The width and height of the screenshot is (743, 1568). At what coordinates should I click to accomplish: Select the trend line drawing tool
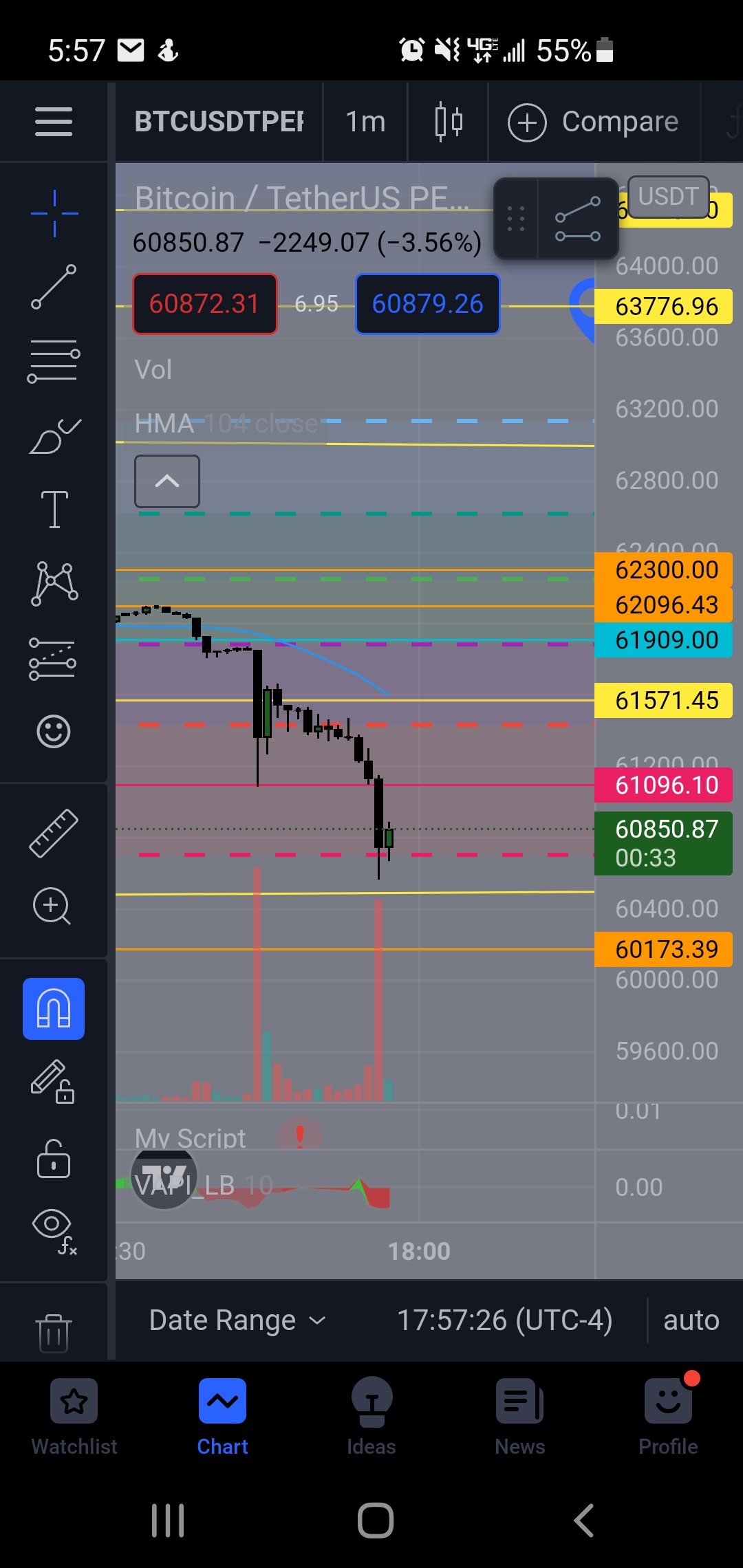point(54,287)
